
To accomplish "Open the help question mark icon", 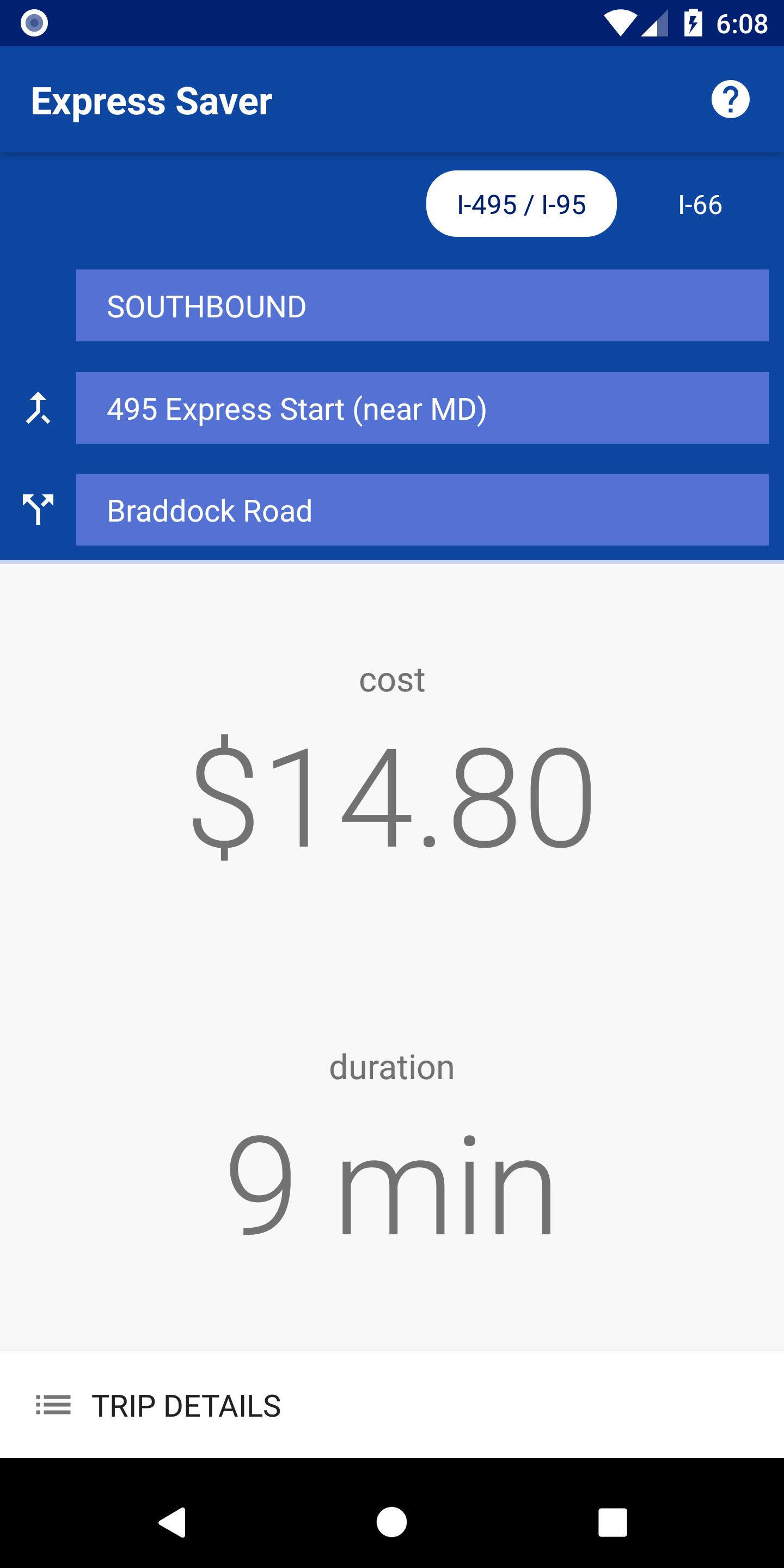I will [730, 99].
